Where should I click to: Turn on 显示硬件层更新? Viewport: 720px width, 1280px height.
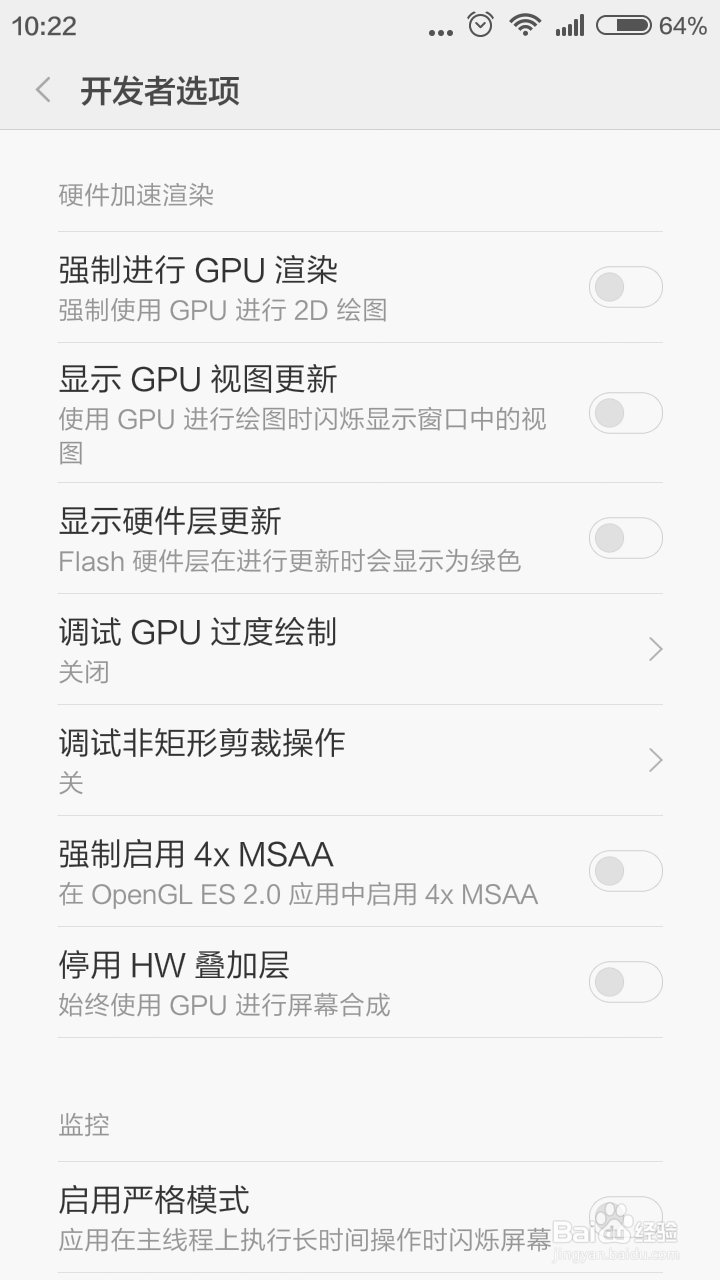pyautogui.click(x=625, y=538)
